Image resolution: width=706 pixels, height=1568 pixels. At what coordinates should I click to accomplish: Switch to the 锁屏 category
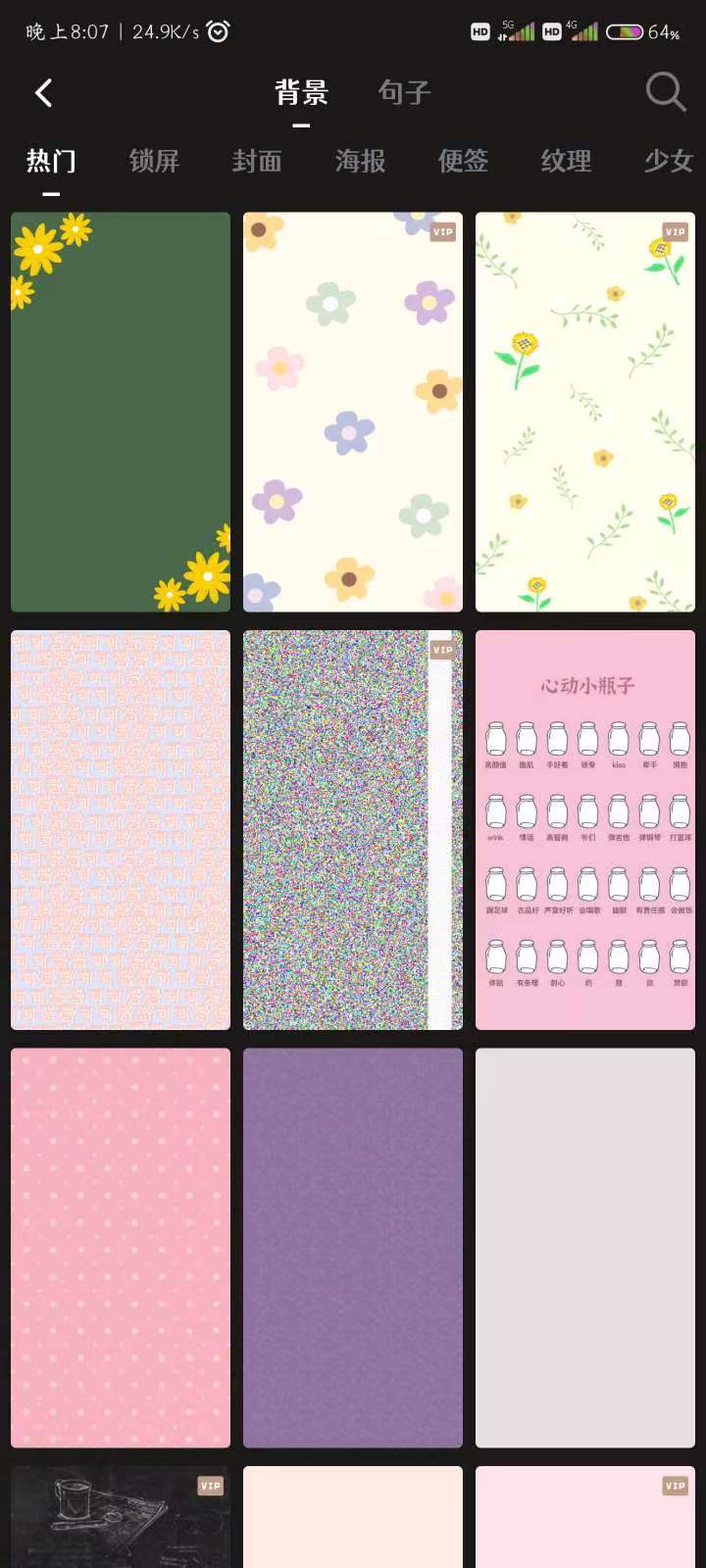154,161
